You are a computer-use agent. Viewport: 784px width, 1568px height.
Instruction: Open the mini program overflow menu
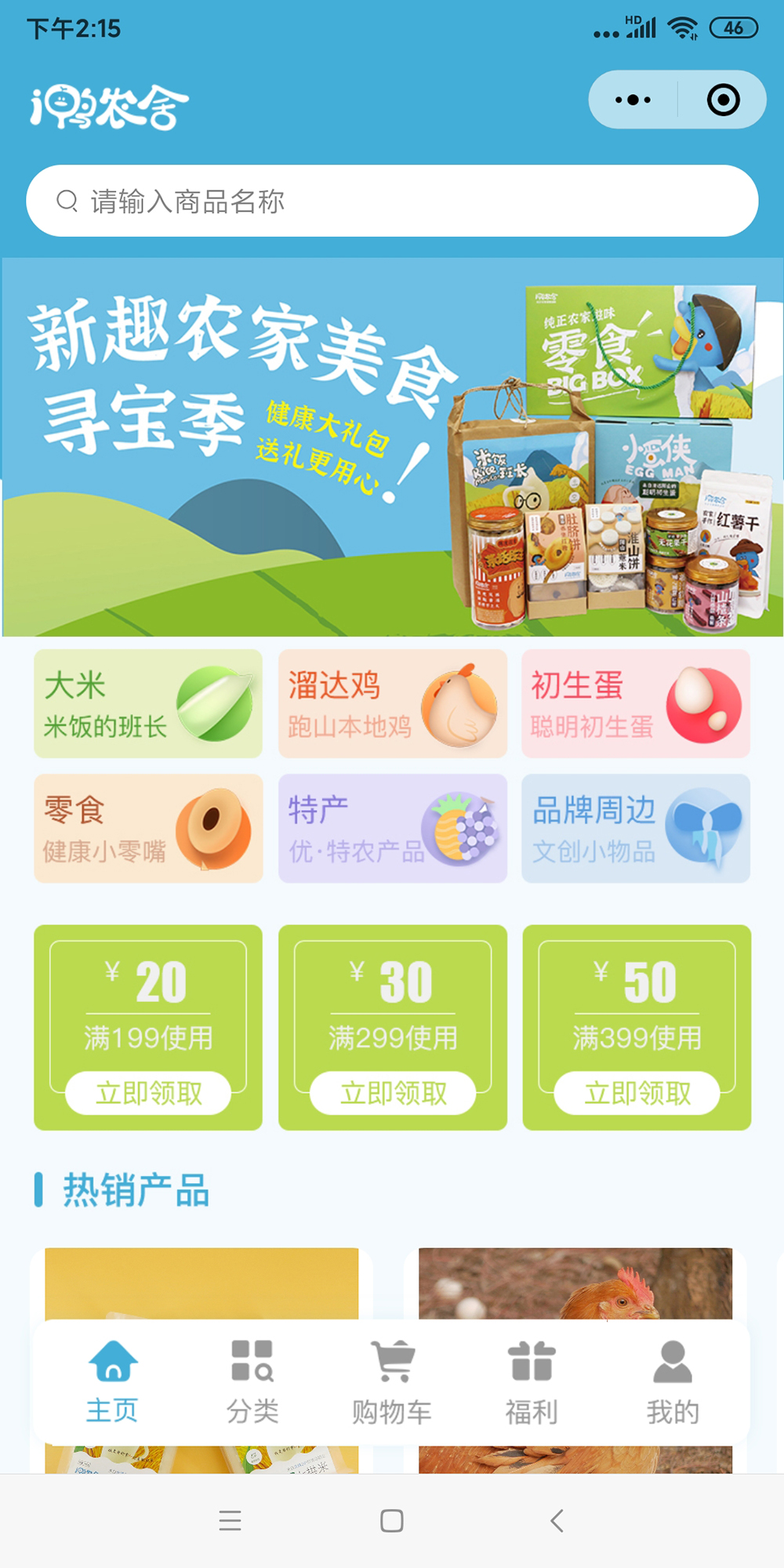(x=633, y=100)
